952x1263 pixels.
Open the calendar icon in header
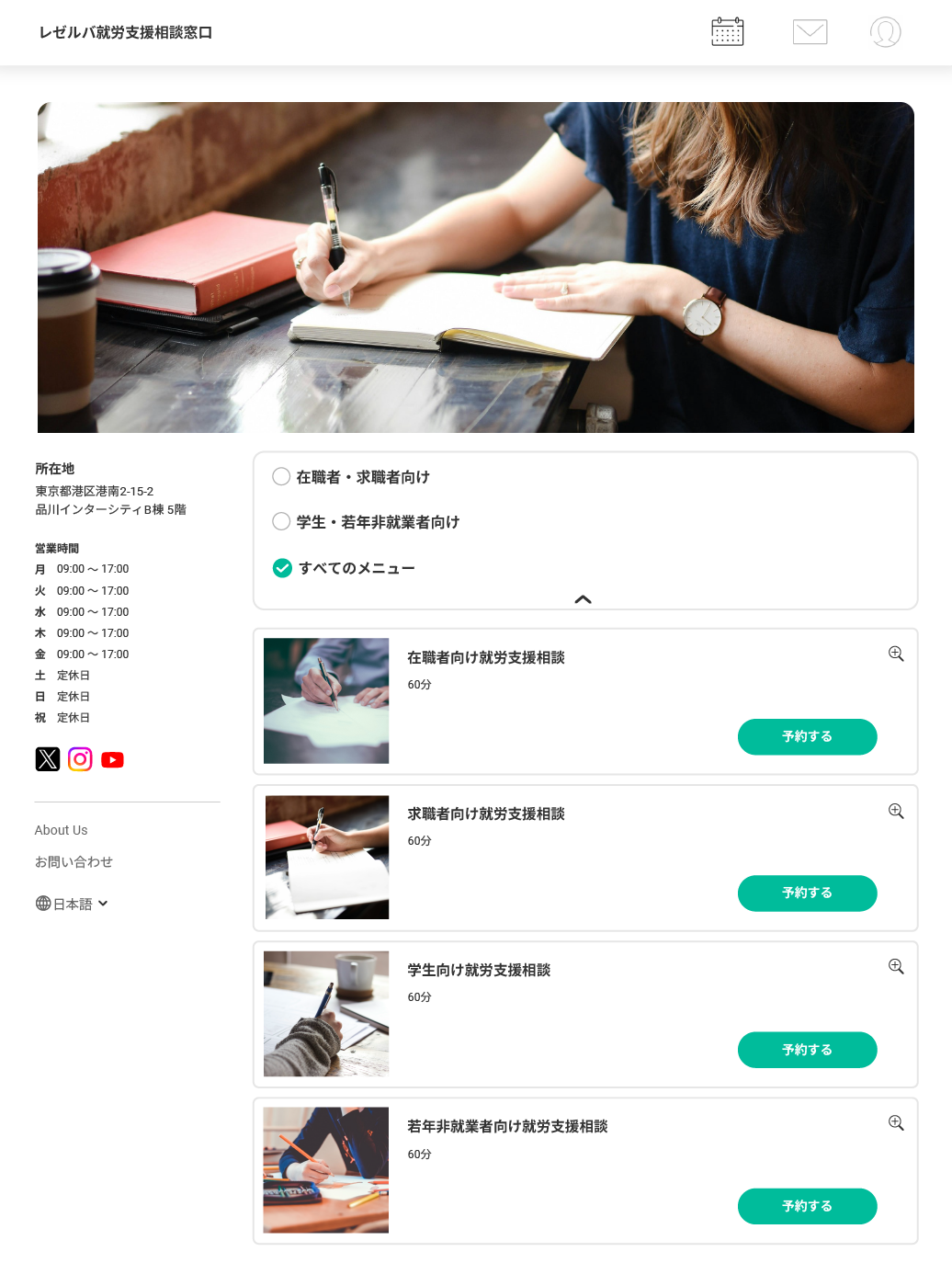(x=727, y=32)
